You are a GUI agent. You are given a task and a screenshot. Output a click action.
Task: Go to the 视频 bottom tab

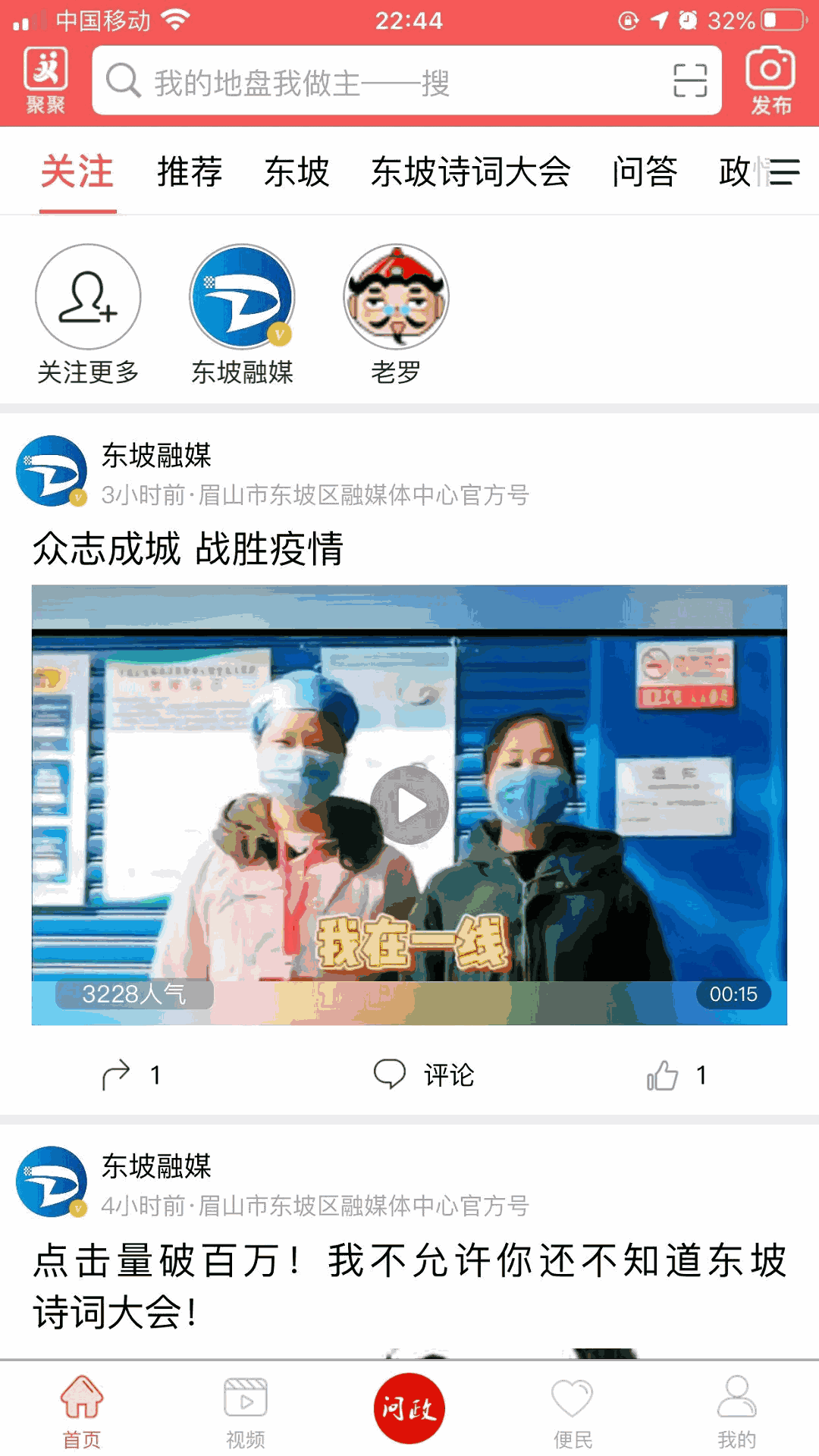(x=245, y=1412)
